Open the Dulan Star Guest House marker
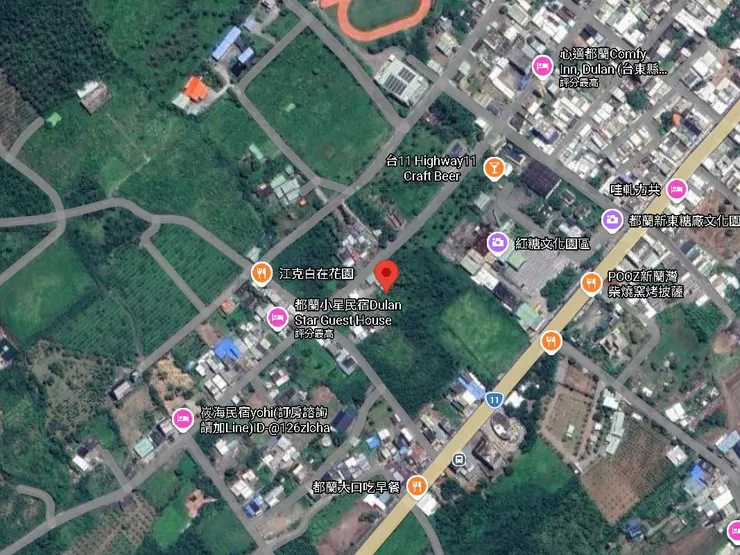 pos(277,318)
